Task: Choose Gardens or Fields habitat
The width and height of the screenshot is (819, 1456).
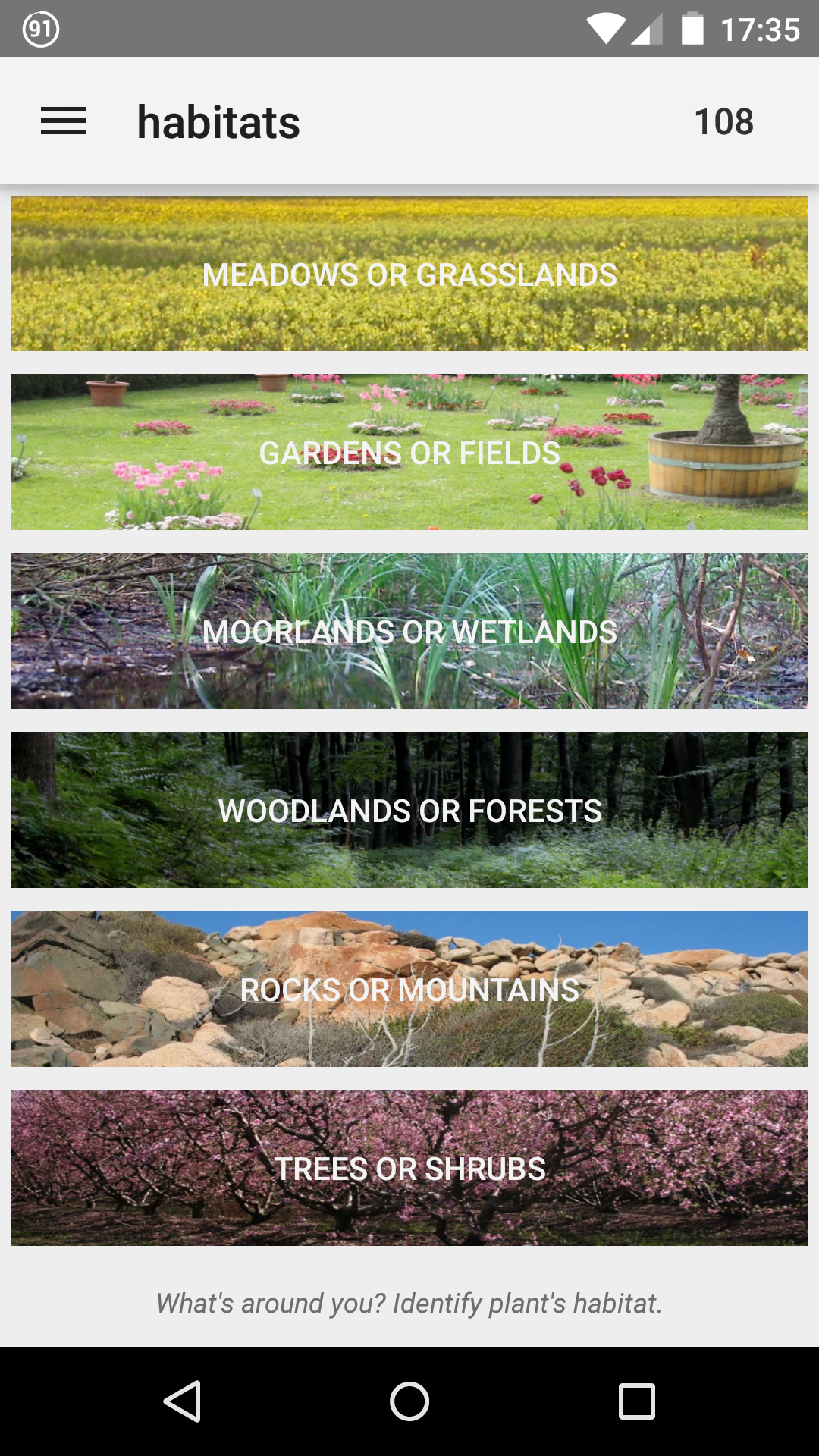Action: 409,452
